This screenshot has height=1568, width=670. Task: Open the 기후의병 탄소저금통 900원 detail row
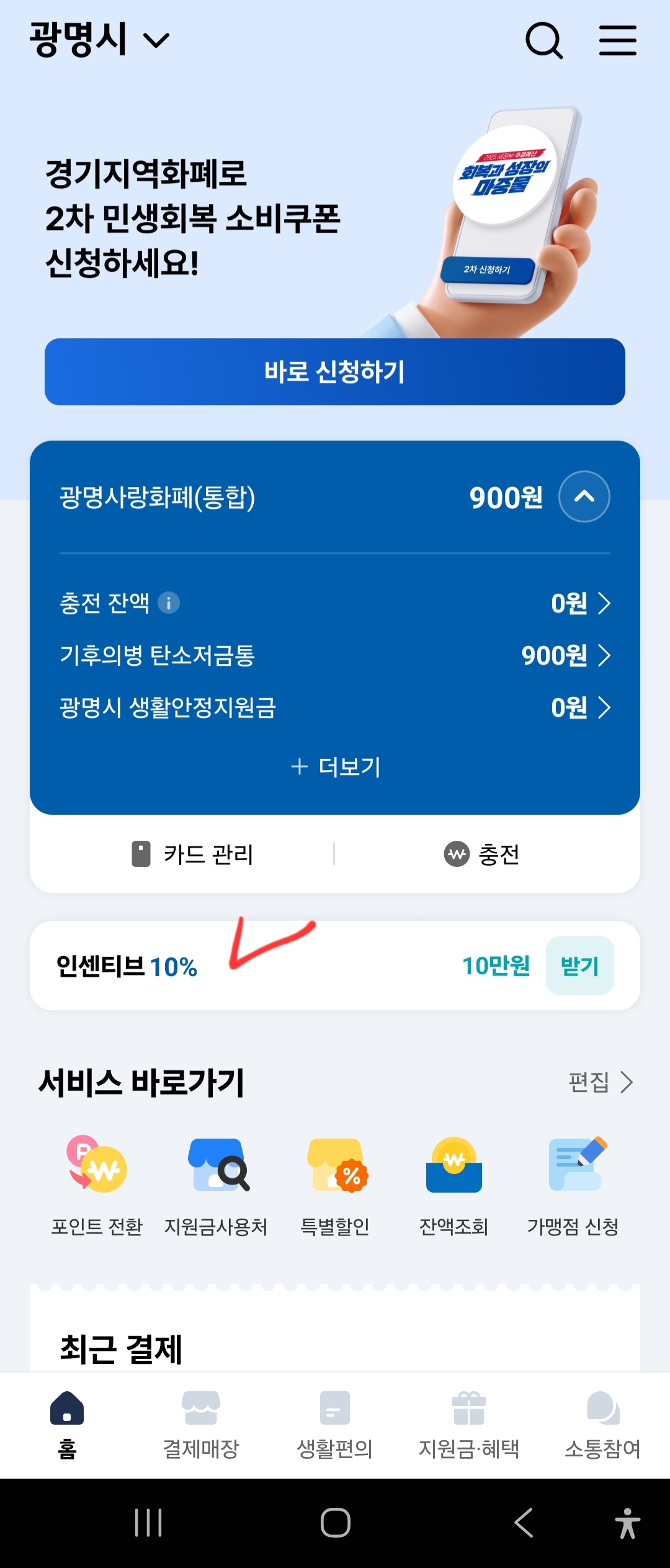coord(335,656)
